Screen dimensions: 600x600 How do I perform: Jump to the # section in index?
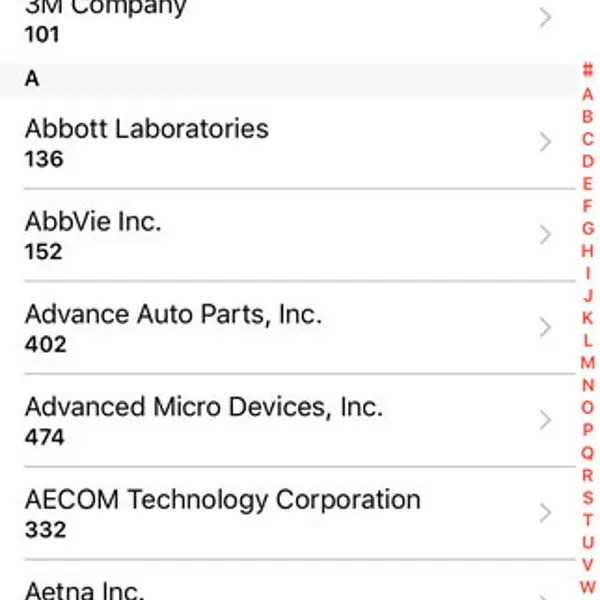click(x=588, y=71)
